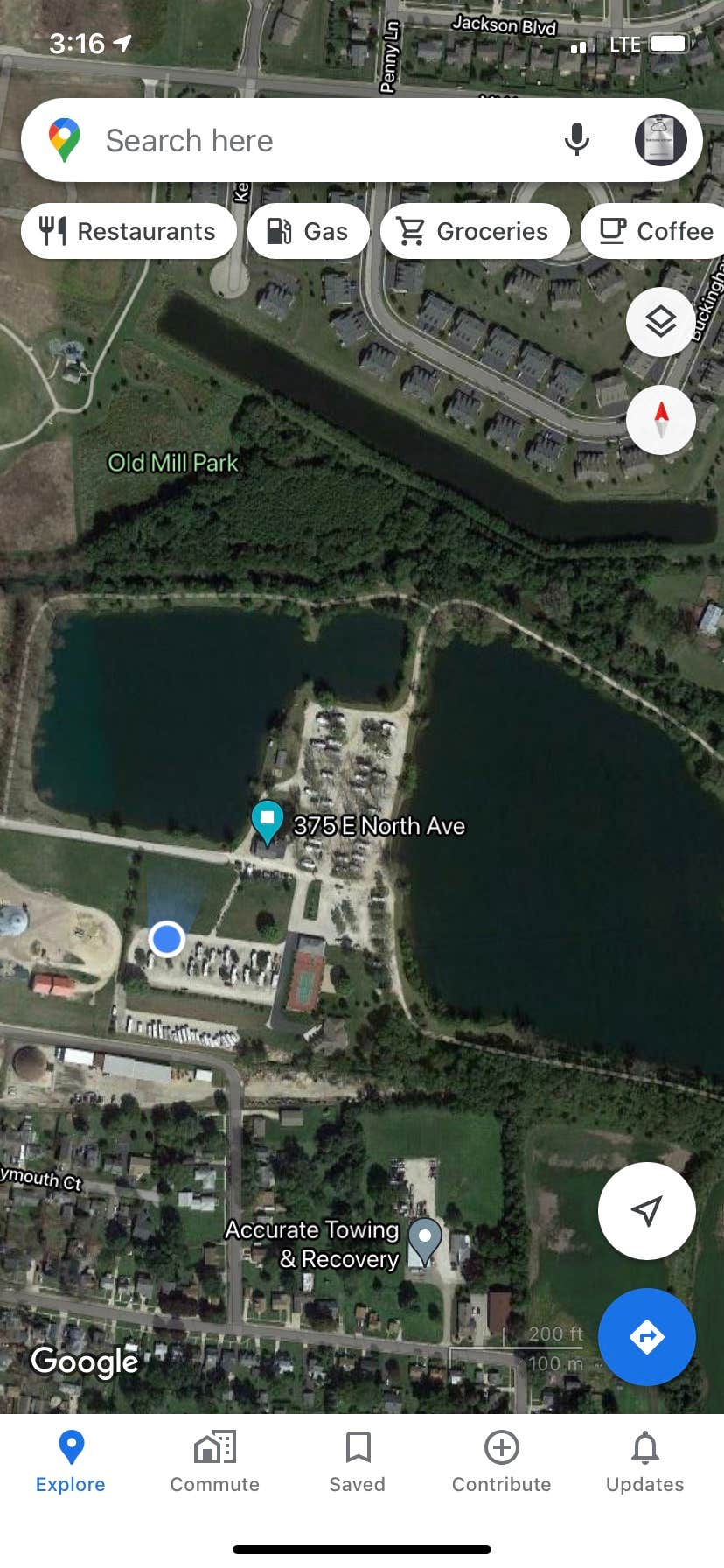This screenshot has height=1568, width=724.
Task: Tap the Old Mill Park label
Action: 172,463
